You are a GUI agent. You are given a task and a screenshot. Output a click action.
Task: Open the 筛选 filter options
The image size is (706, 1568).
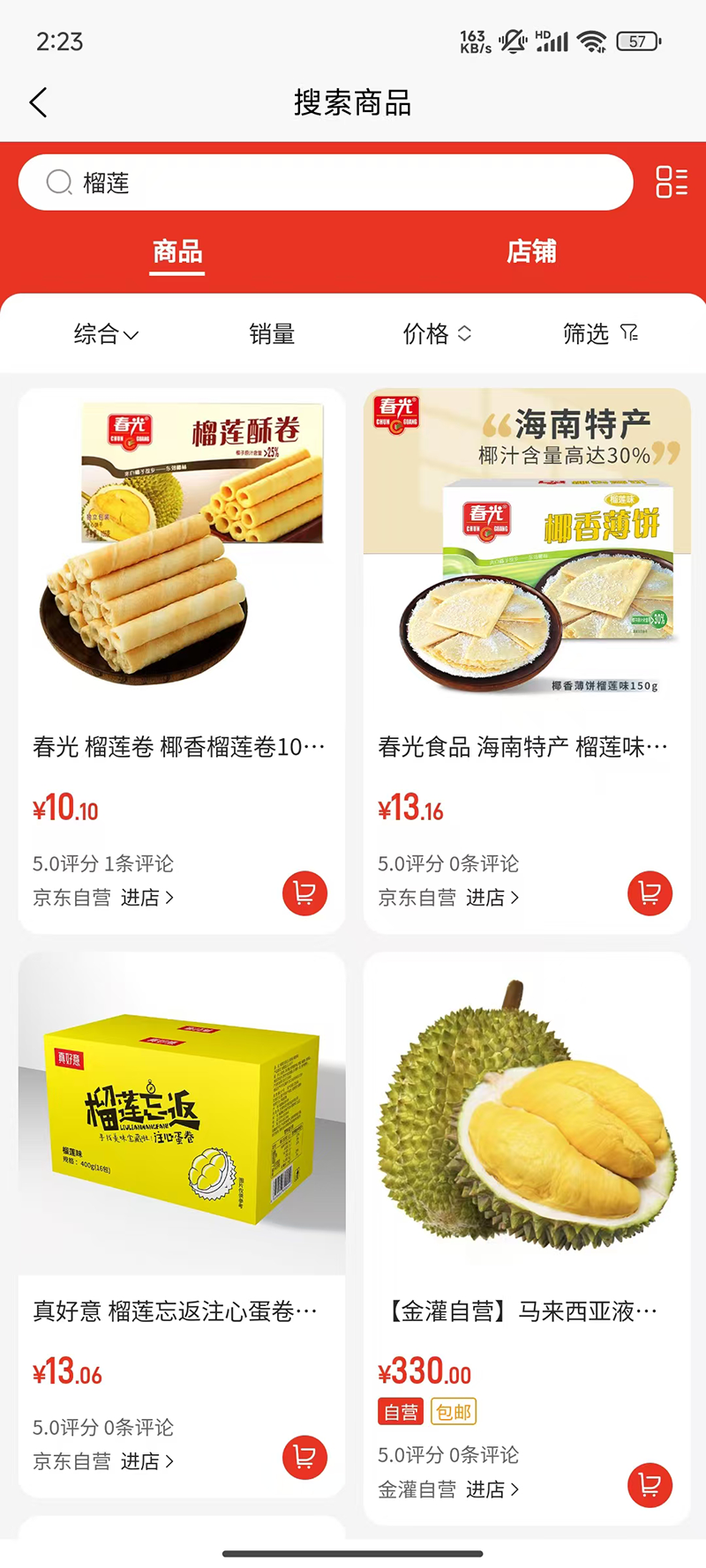click(x=600, y=334)
